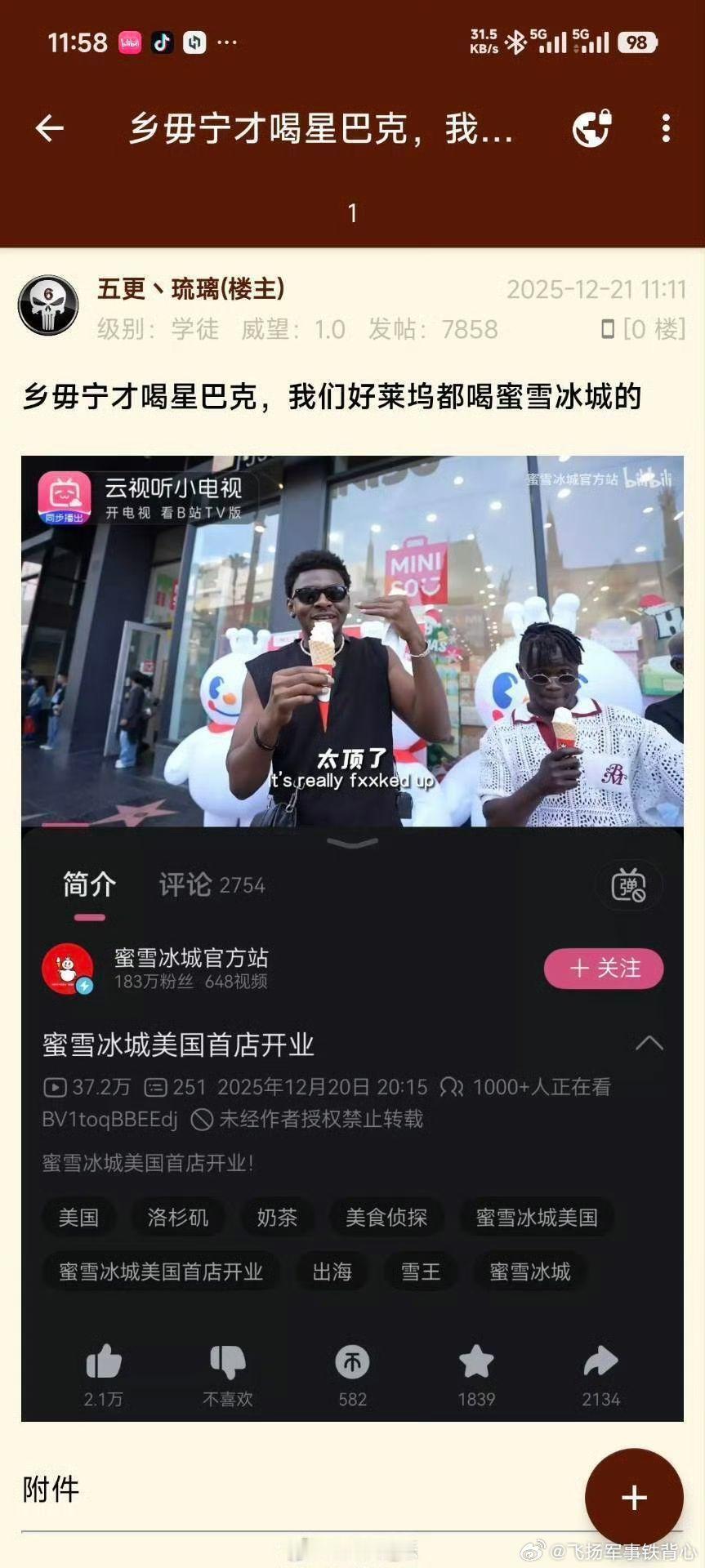Tap the back arrow in the title bar
This screenshot has height=1568, width=705.
pyautogui.click(x=50, y=127)
